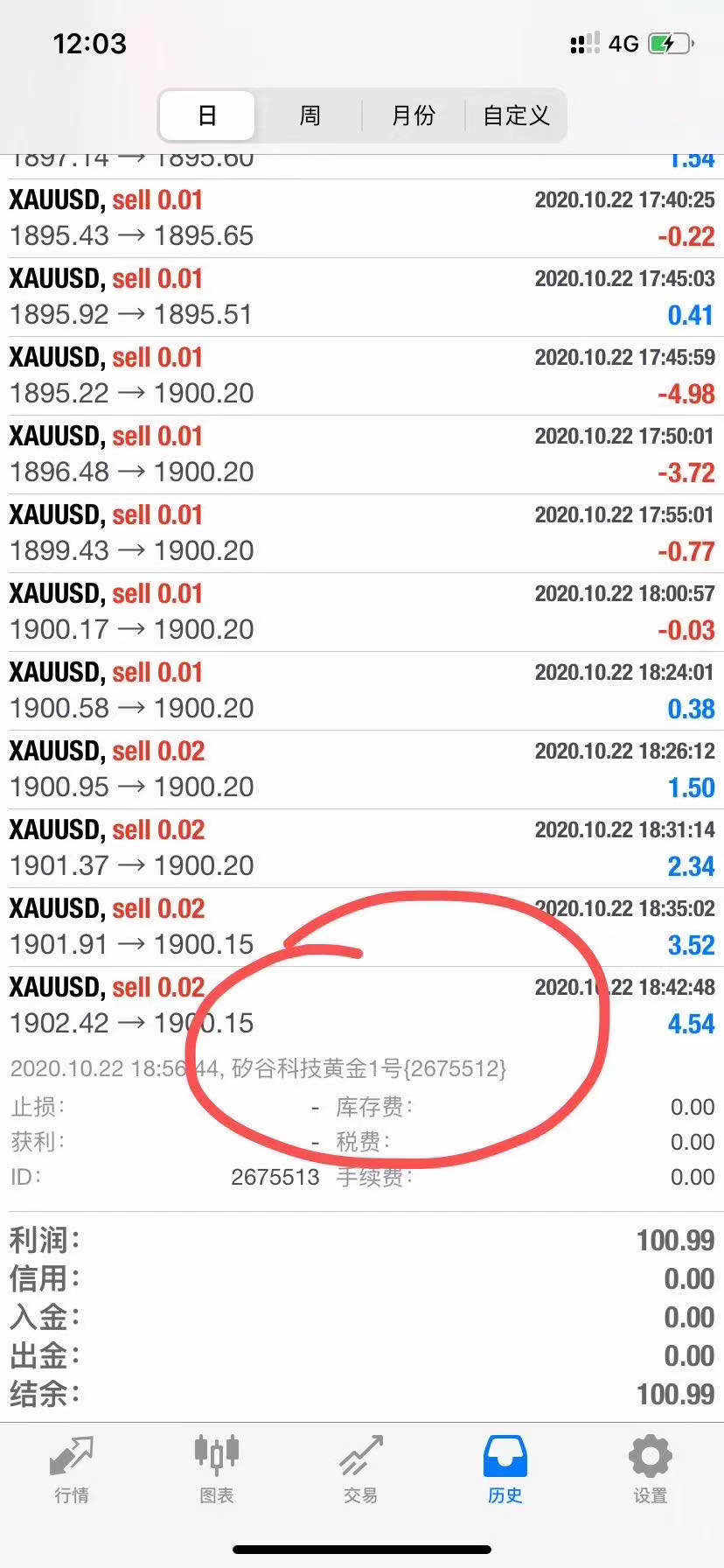
Task: Open the 历史 history tab
Action: click(x=505, y=1469)
